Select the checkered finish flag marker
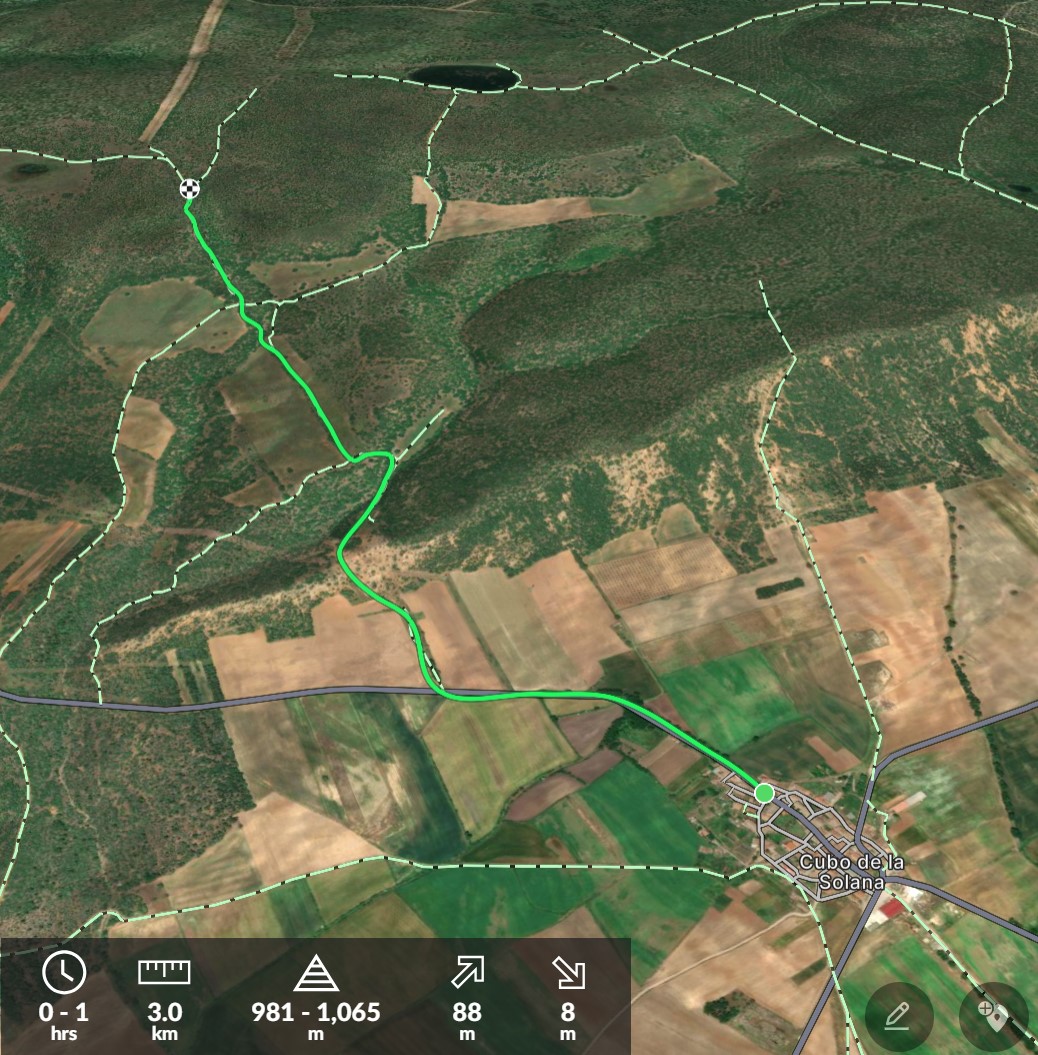Viewport: 1038px width, 1055px height. 189,188
